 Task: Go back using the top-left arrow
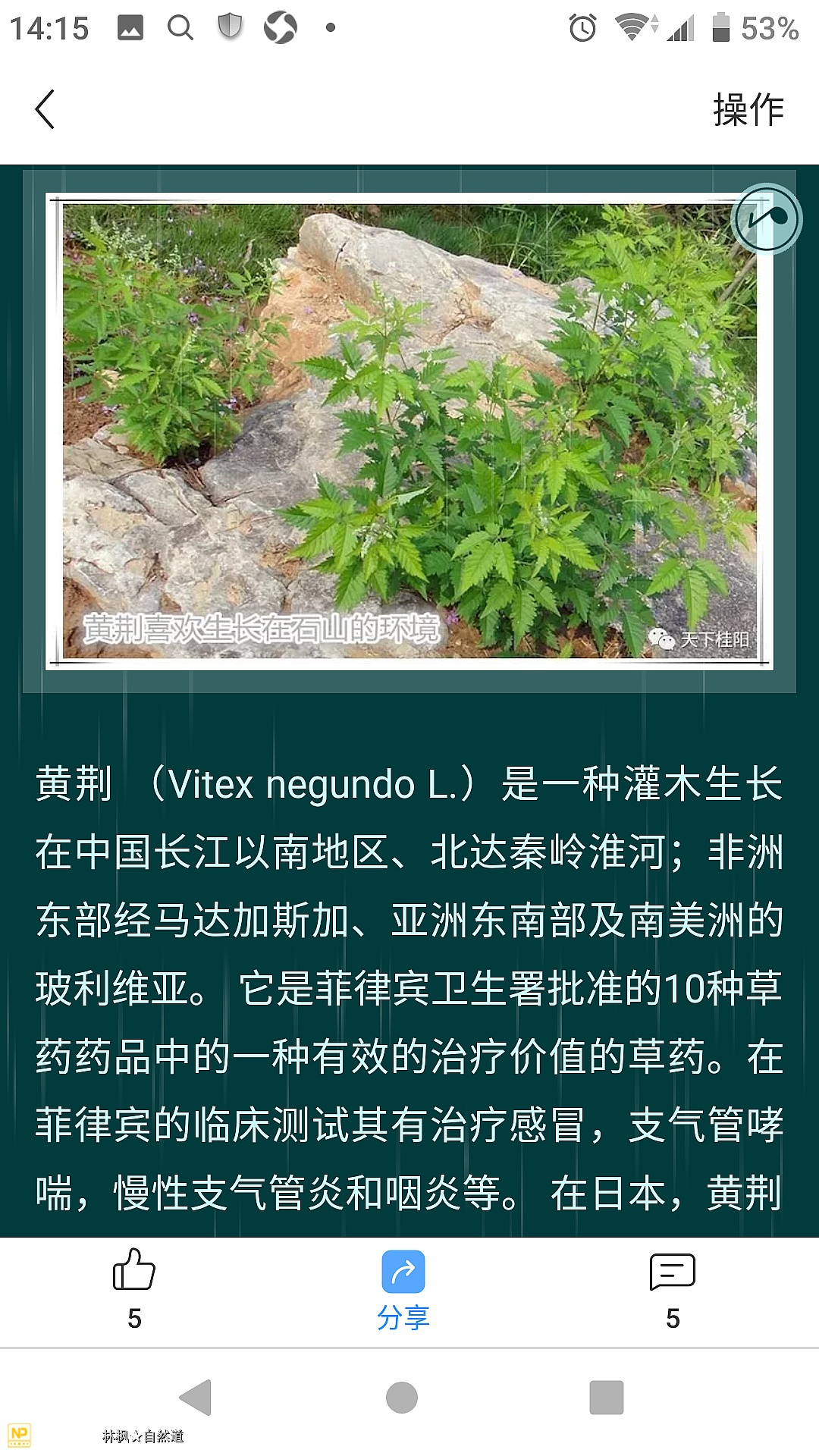pyautogui.click(x=45, y=109)
